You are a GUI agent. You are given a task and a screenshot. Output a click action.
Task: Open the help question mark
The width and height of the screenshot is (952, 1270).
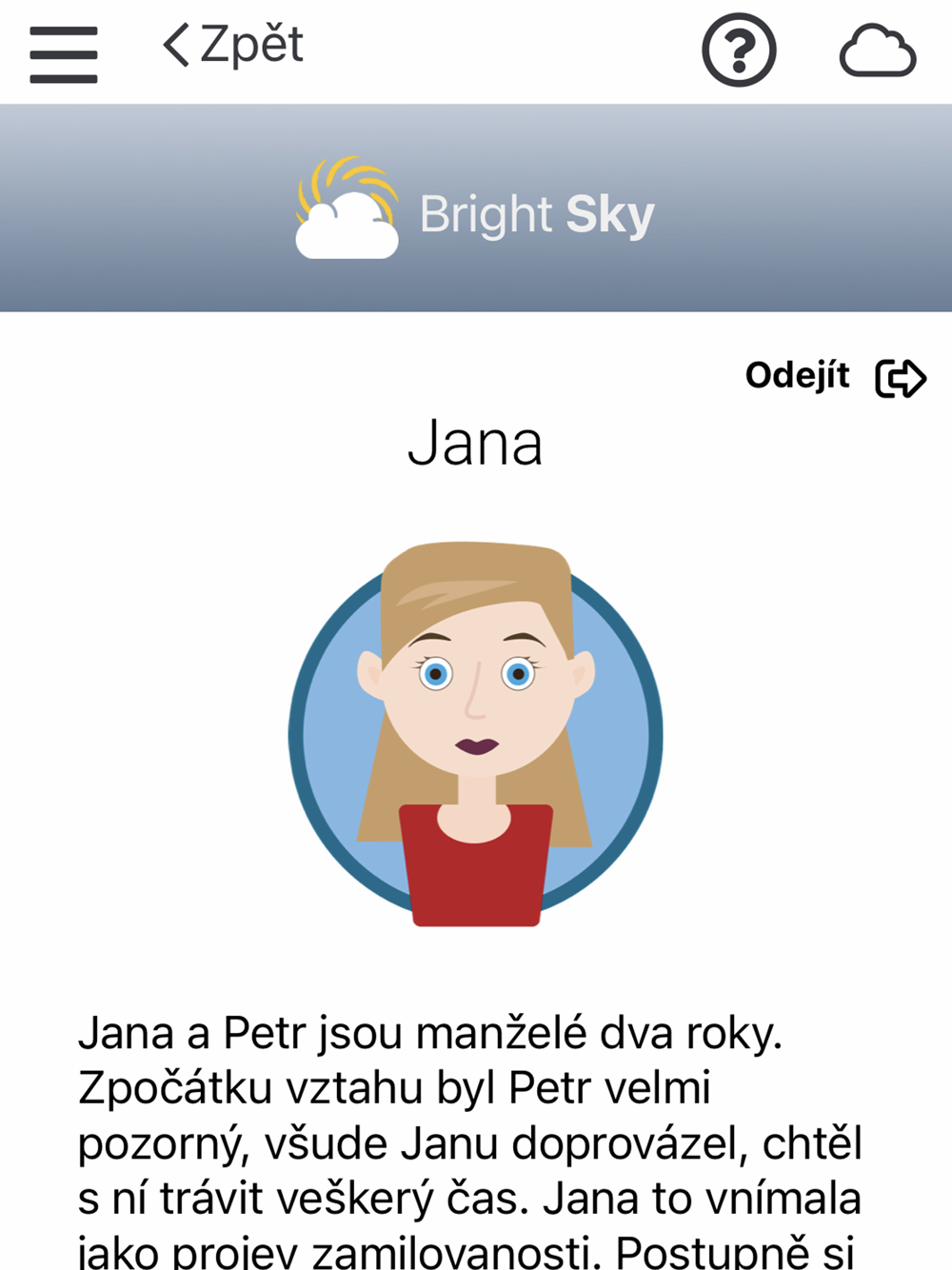pyautogui.click(x=739, y=50)
